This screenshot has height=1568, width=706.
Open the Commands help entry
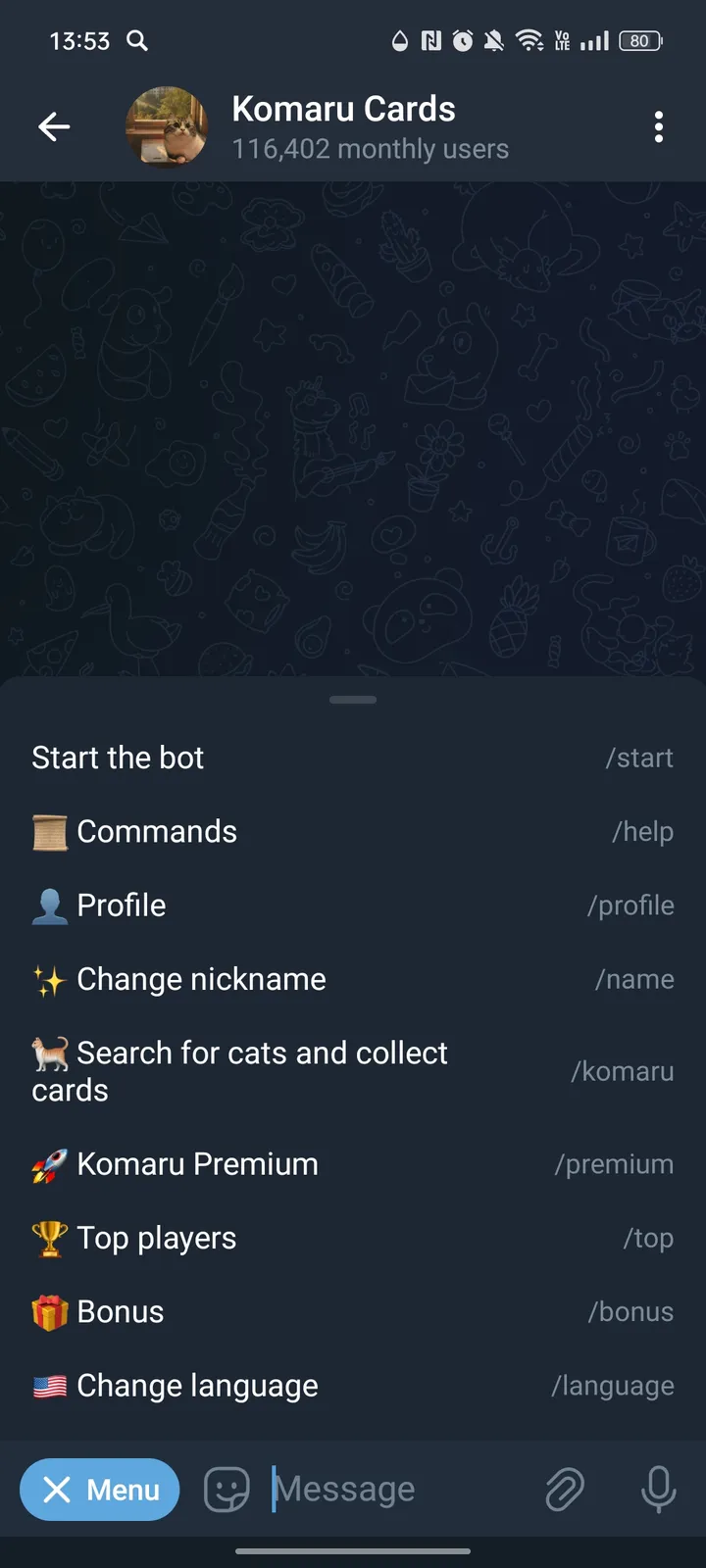[353, 831]
